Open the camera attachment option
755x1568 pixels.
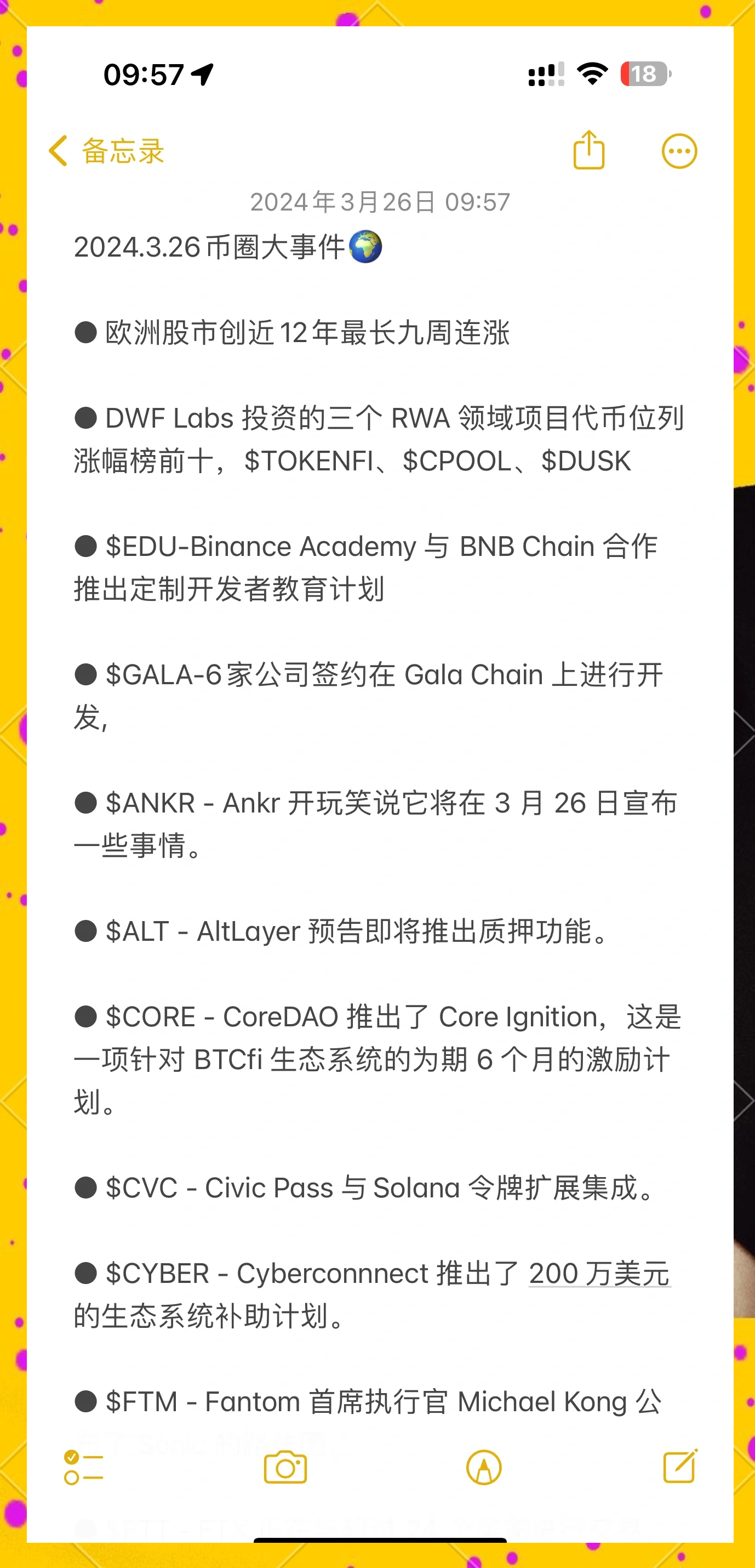point(285,1467)
